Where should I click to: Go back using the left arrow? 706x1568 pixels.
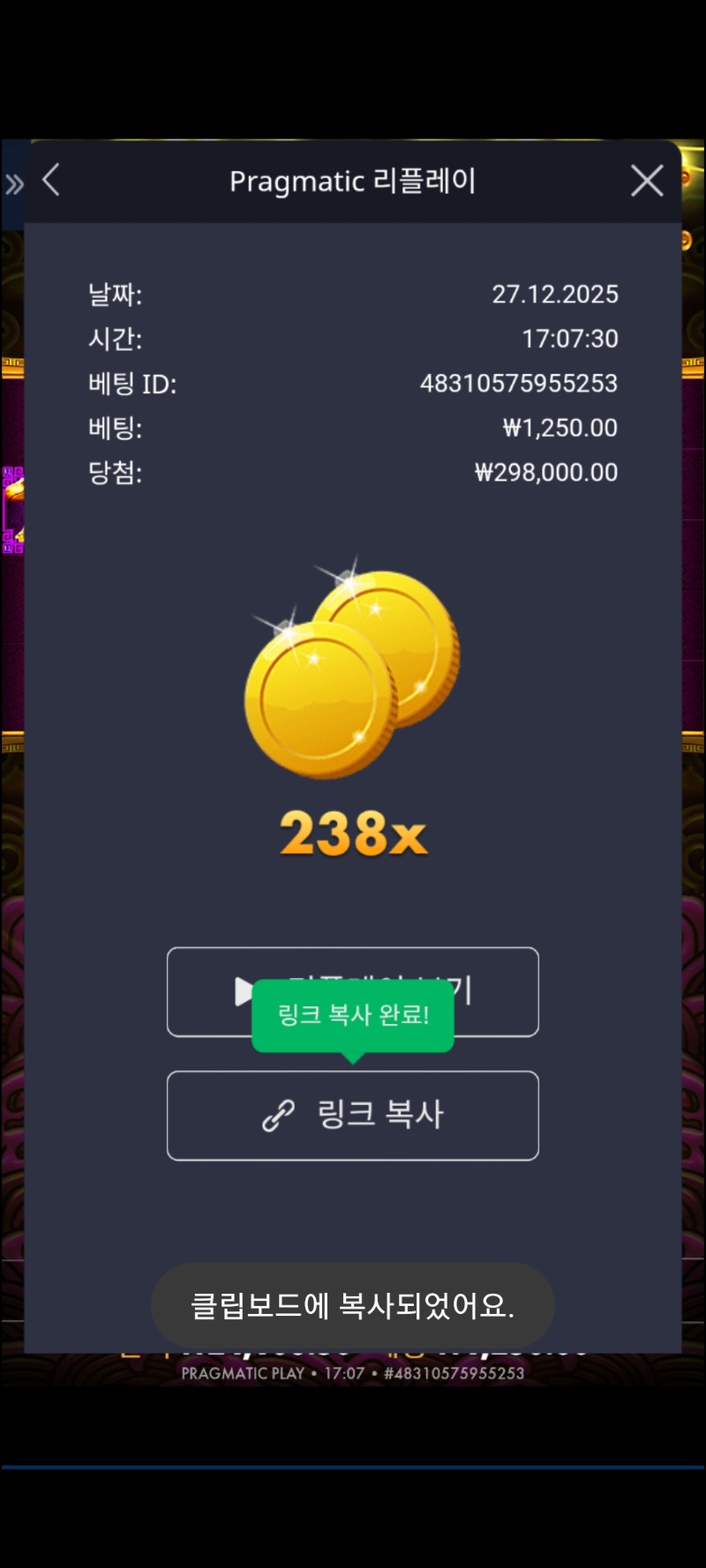[51, 181]
